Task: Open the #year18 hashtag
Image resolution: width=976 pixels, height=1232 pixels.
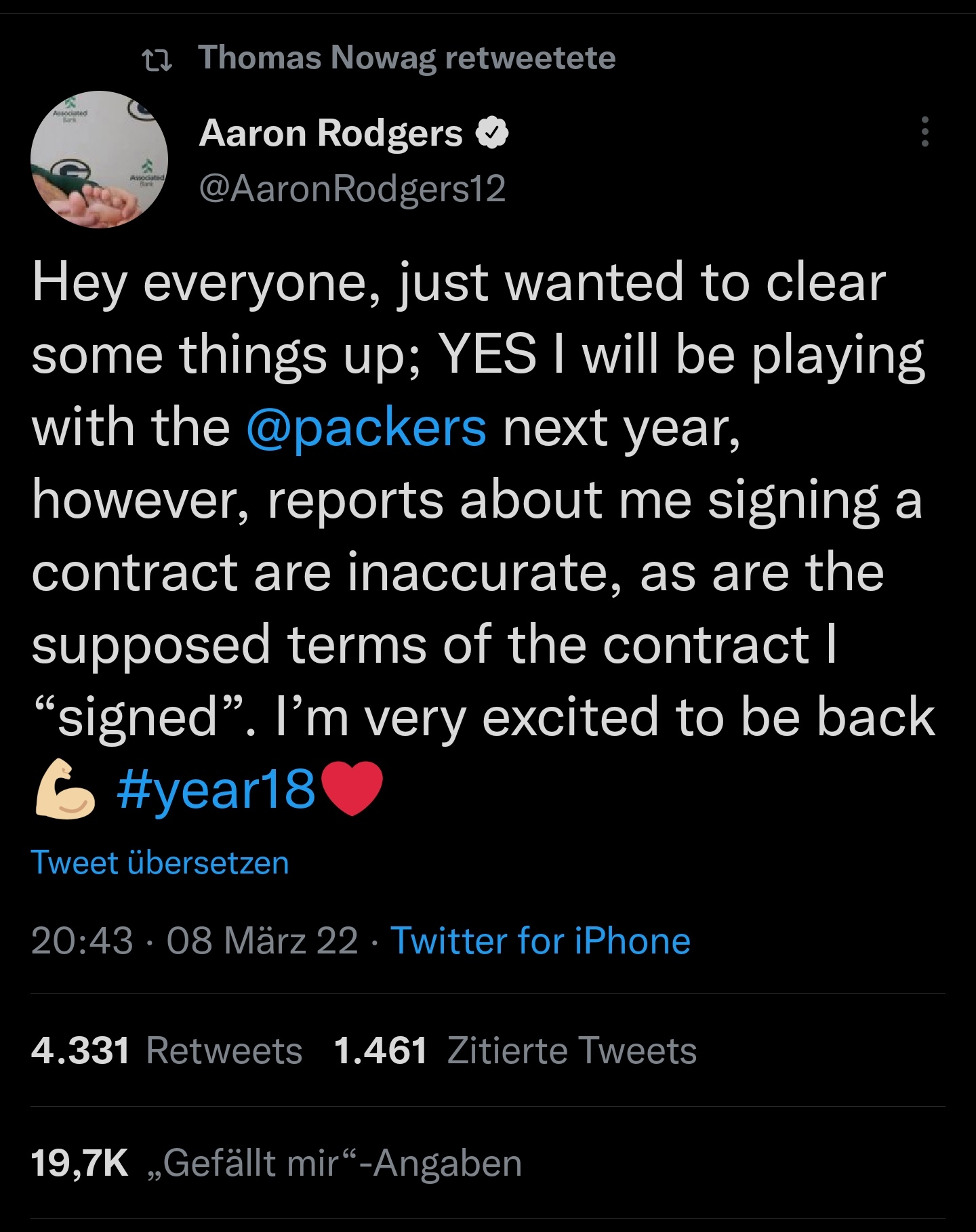Action: (x=216, y=789)
